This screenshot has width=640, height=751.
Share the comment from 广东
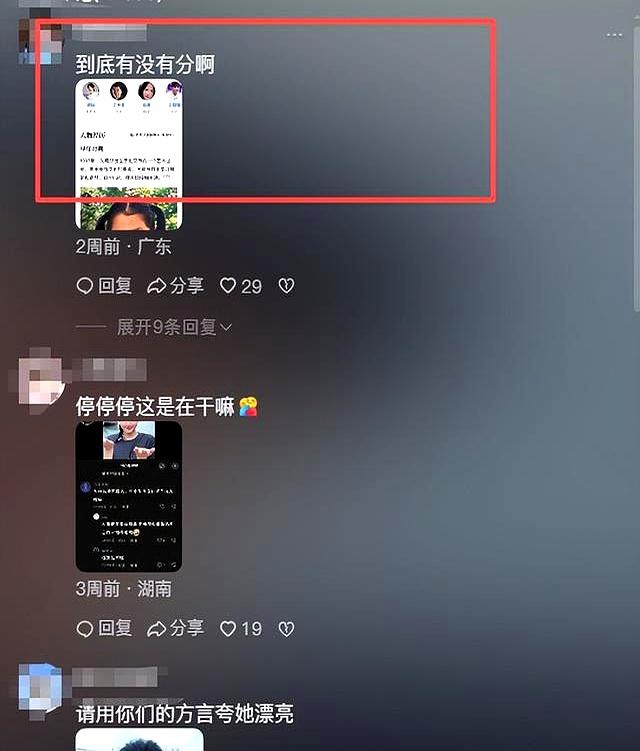point(175,286)
